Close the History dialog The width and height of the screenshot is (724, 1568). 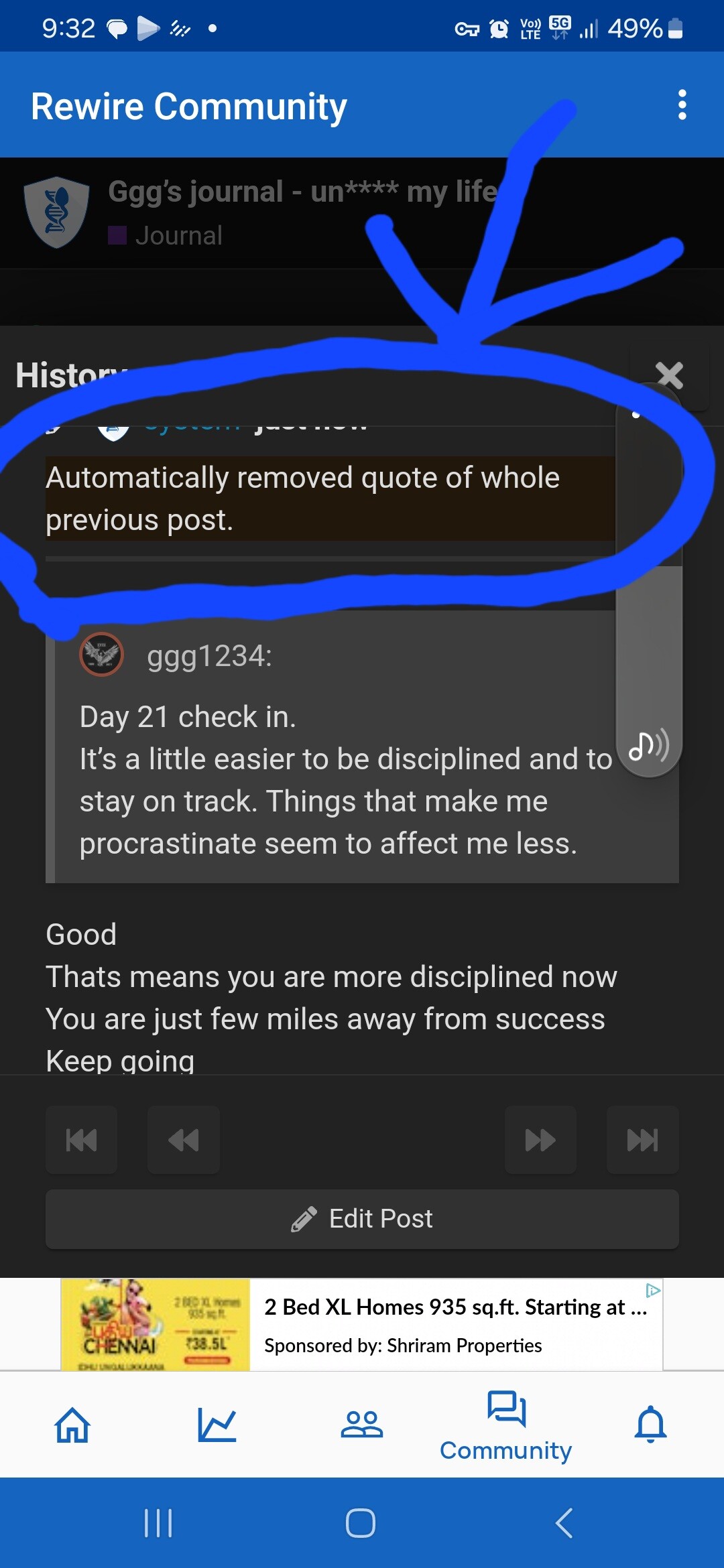coord(669,375)
